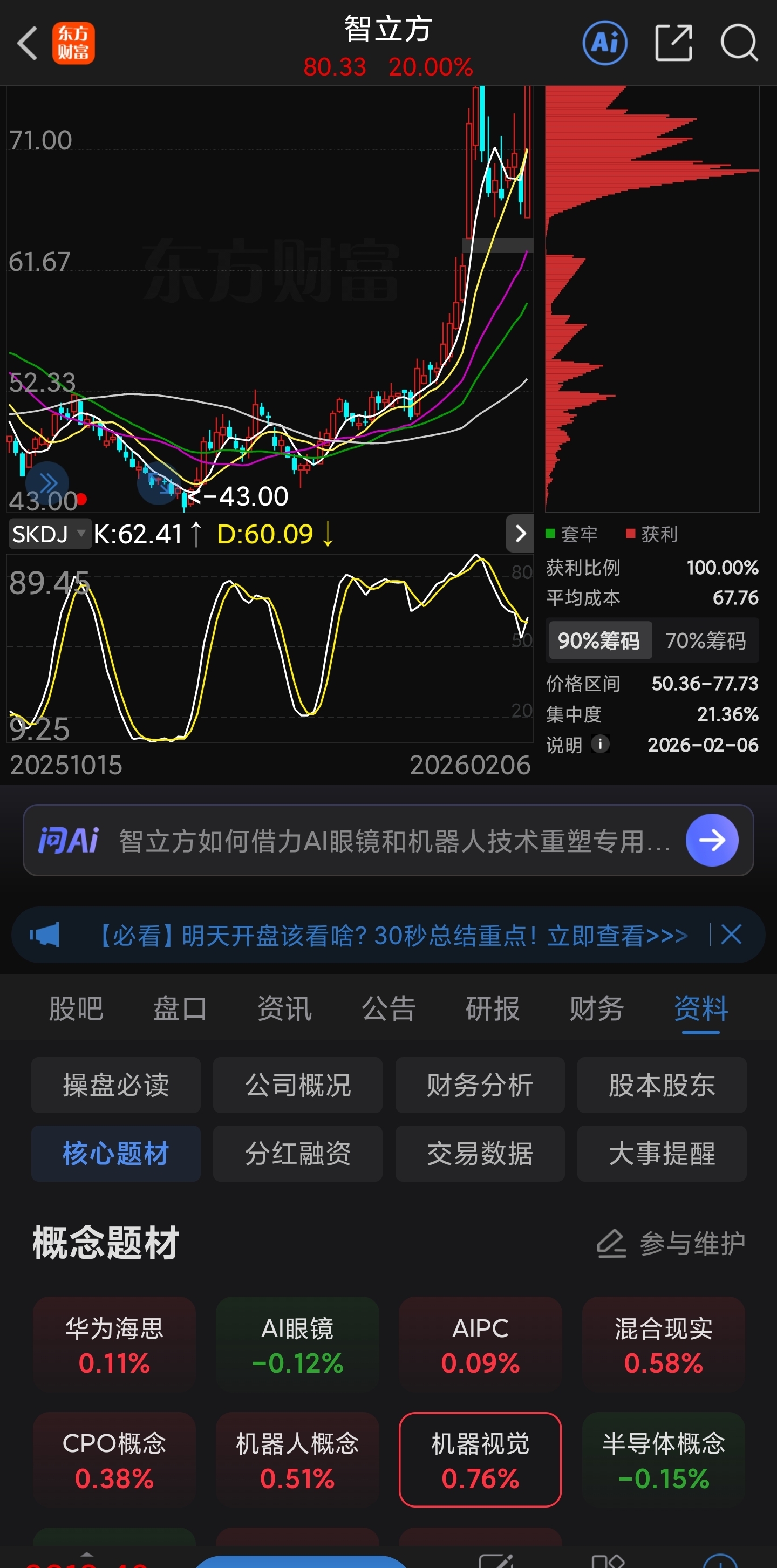Viewport: 777px width, 1568px height.
Task: Switch to the 股吧 tab
Action: [76, 1008]
